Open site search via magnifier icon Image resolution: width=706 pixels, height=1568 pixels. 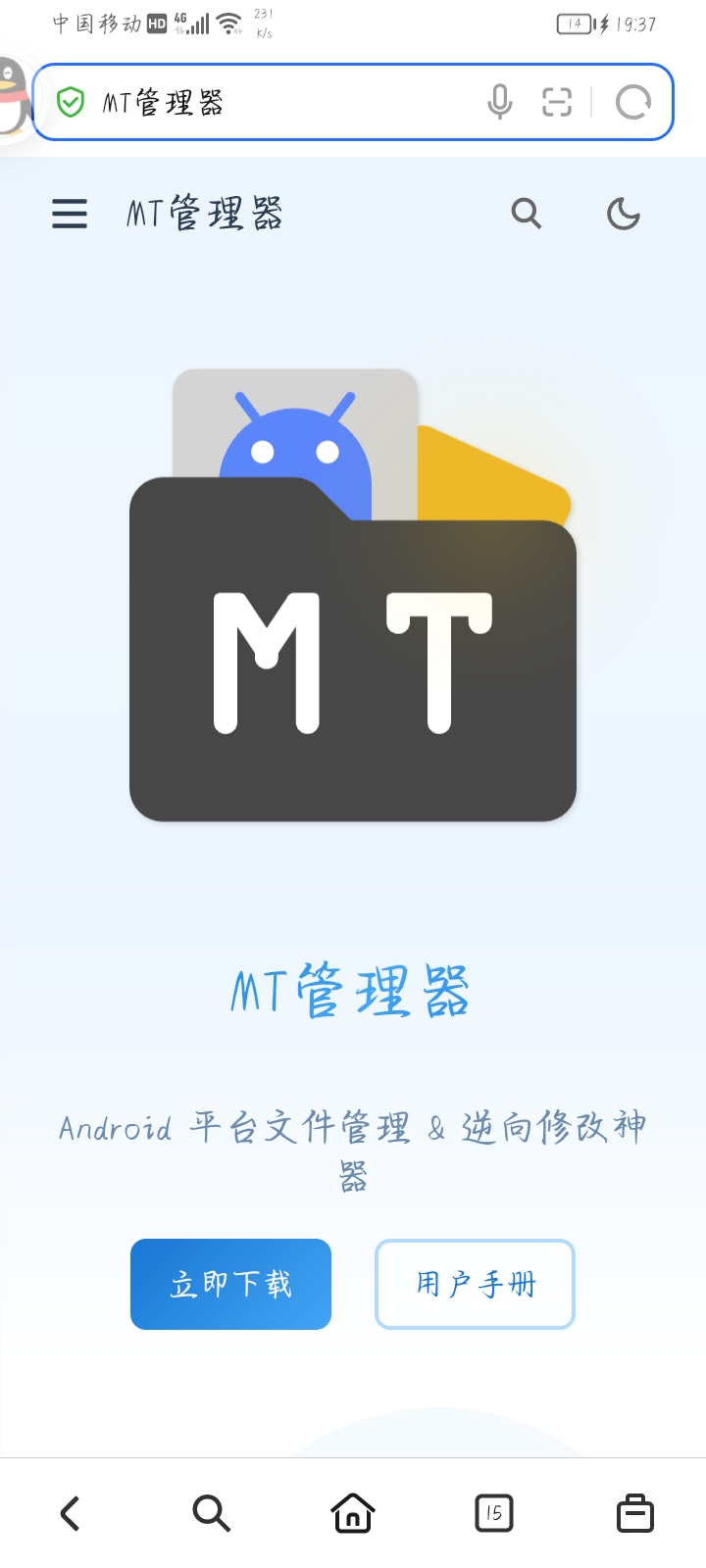527,214
